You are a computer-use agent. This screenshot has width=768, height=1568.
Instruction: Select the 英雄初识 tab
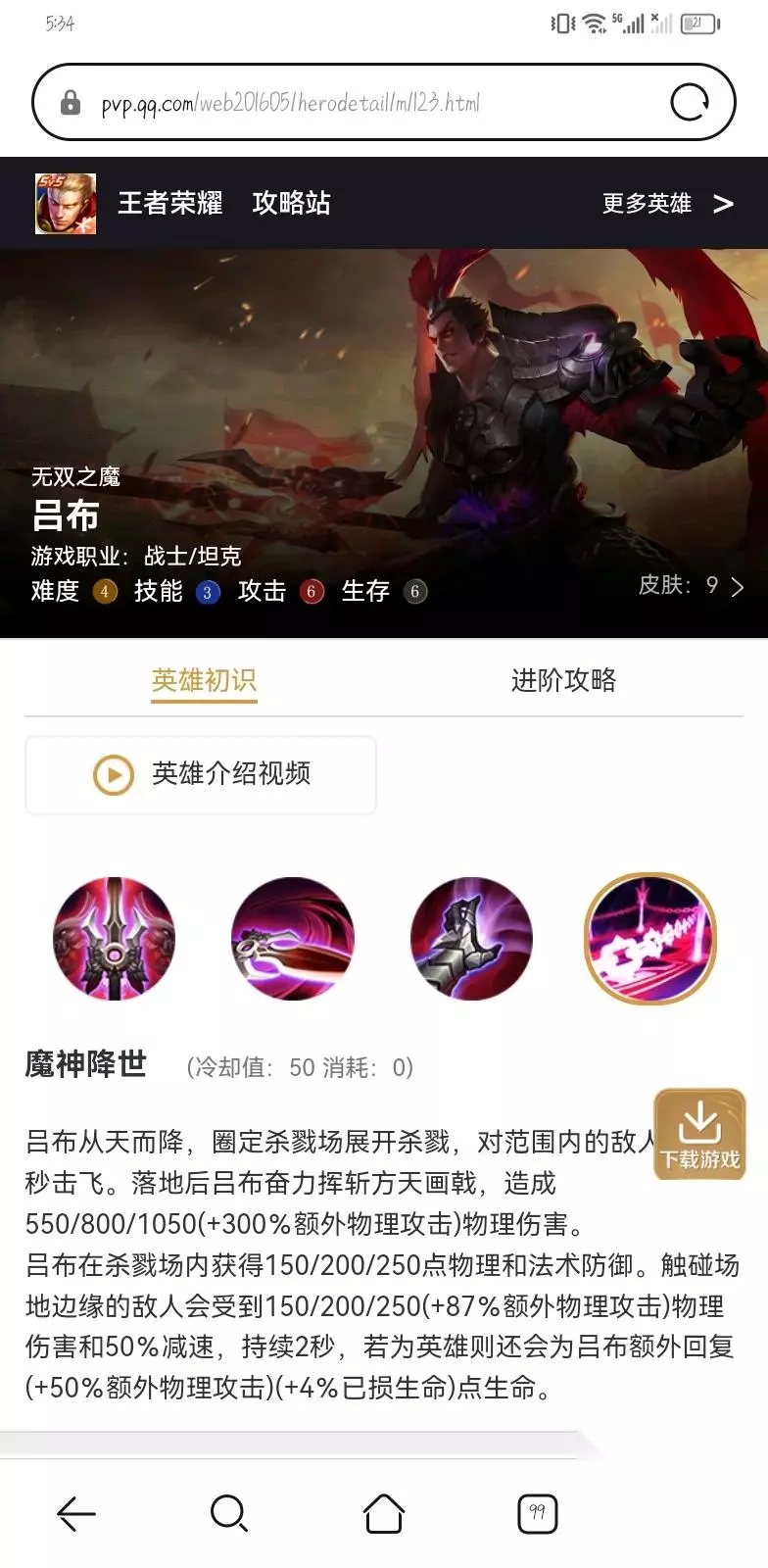tap(204, 680)
